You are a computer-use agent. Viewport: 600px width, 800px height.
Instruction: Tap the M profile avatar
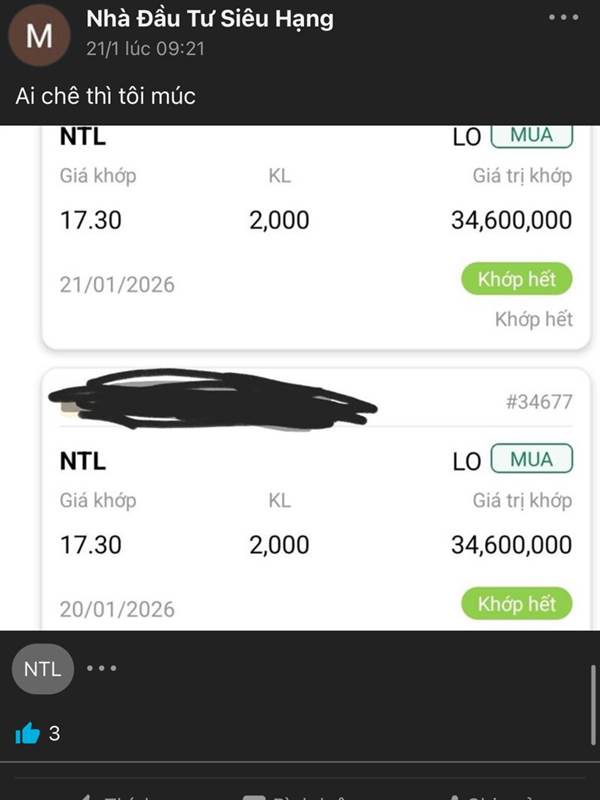(x=39, y=36)
